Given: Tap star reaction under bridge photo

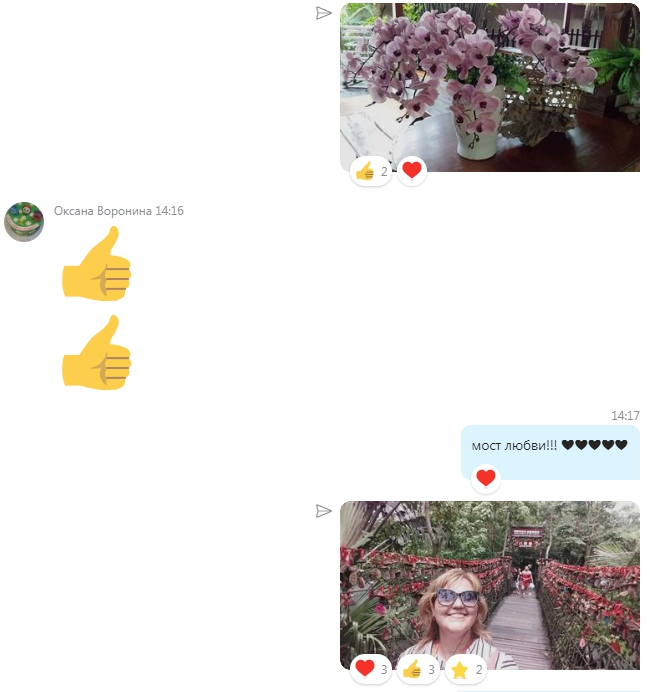Looking at the screenshot, I should pos(466,669).
